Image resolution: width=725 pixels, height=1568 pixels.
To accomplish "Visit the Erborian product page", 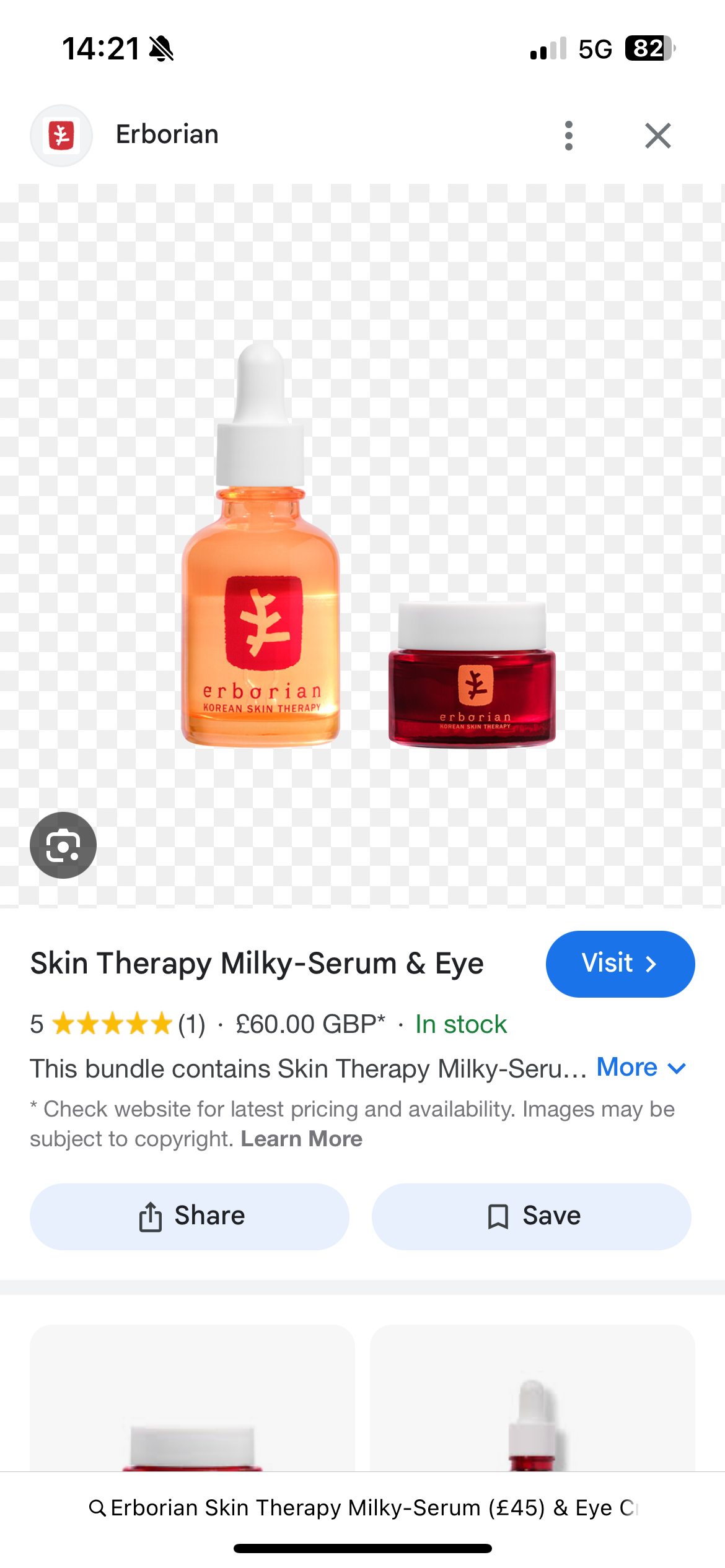I will [x=620, y=964].
